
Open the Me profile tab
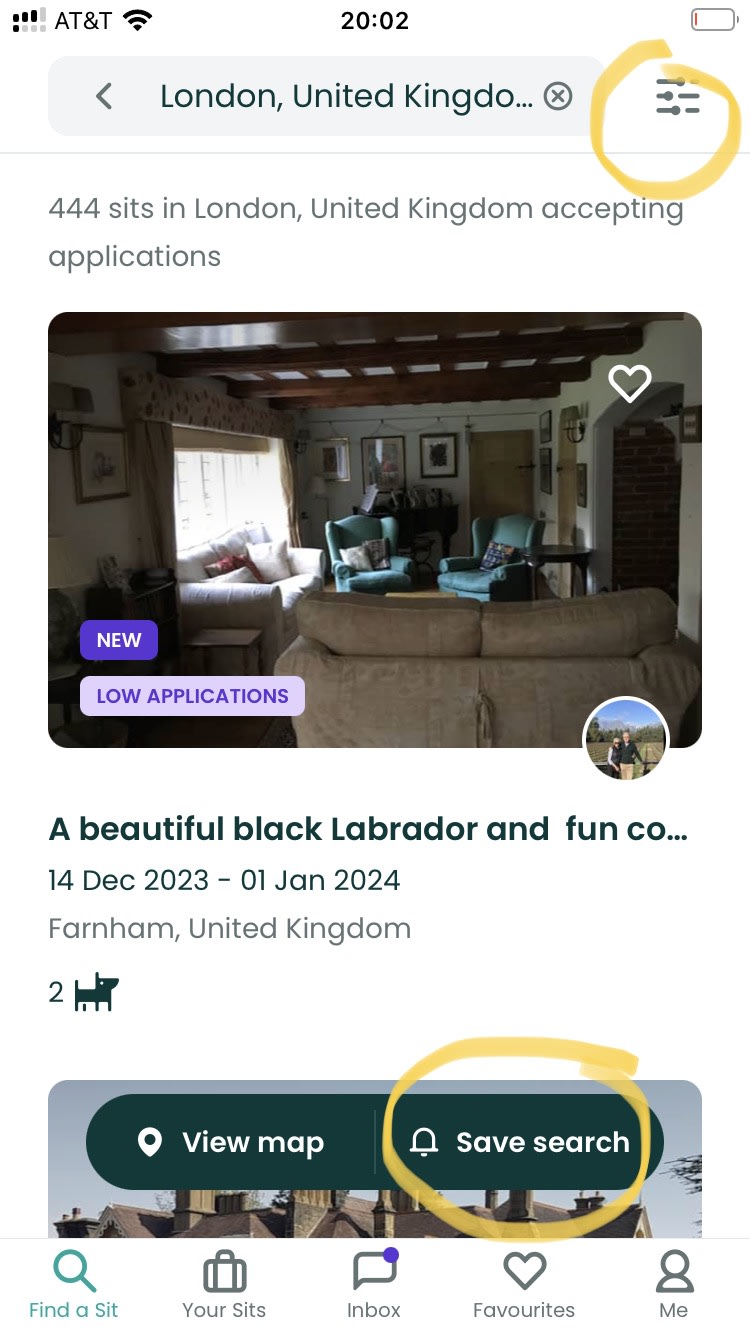(x=674, y=1284)
